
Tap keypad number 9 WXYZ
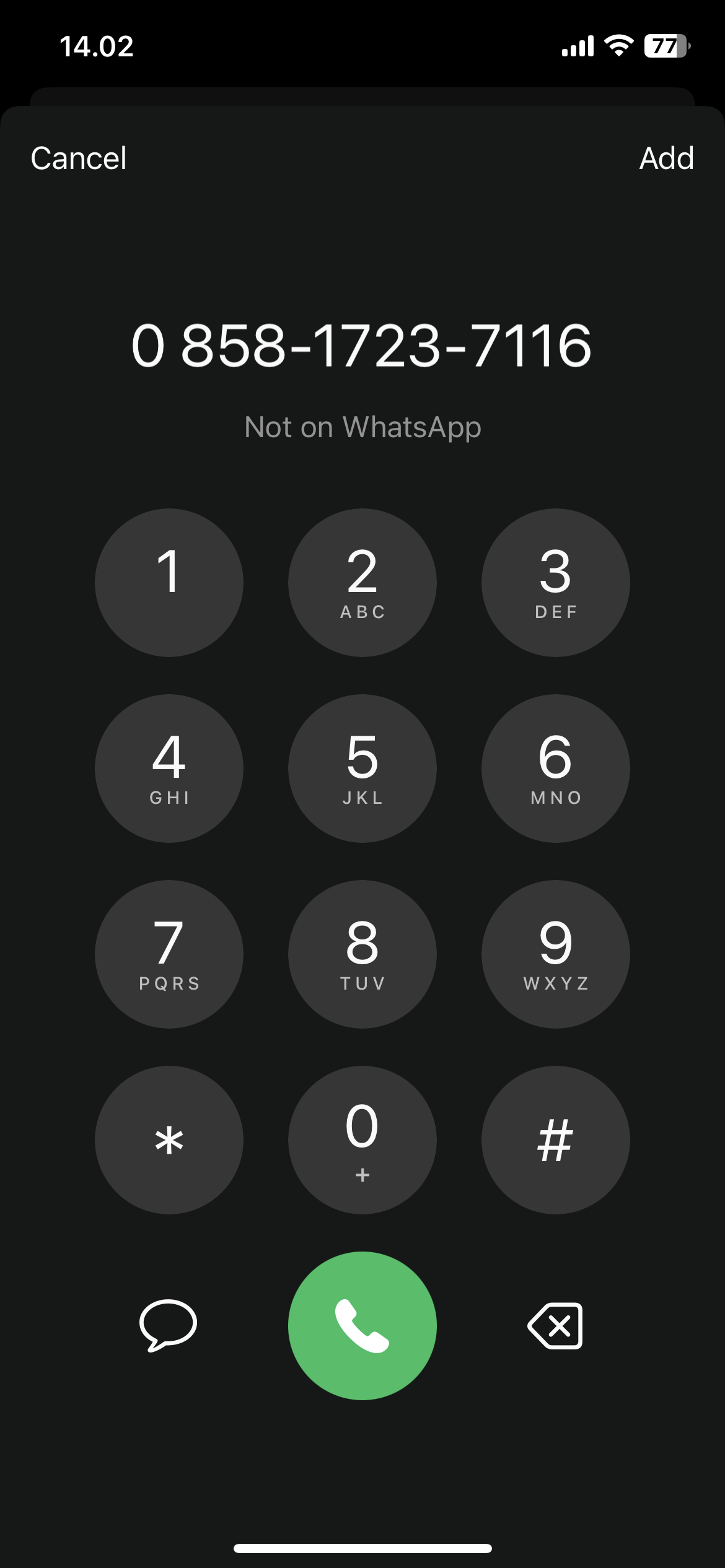[x=556, y=954]
